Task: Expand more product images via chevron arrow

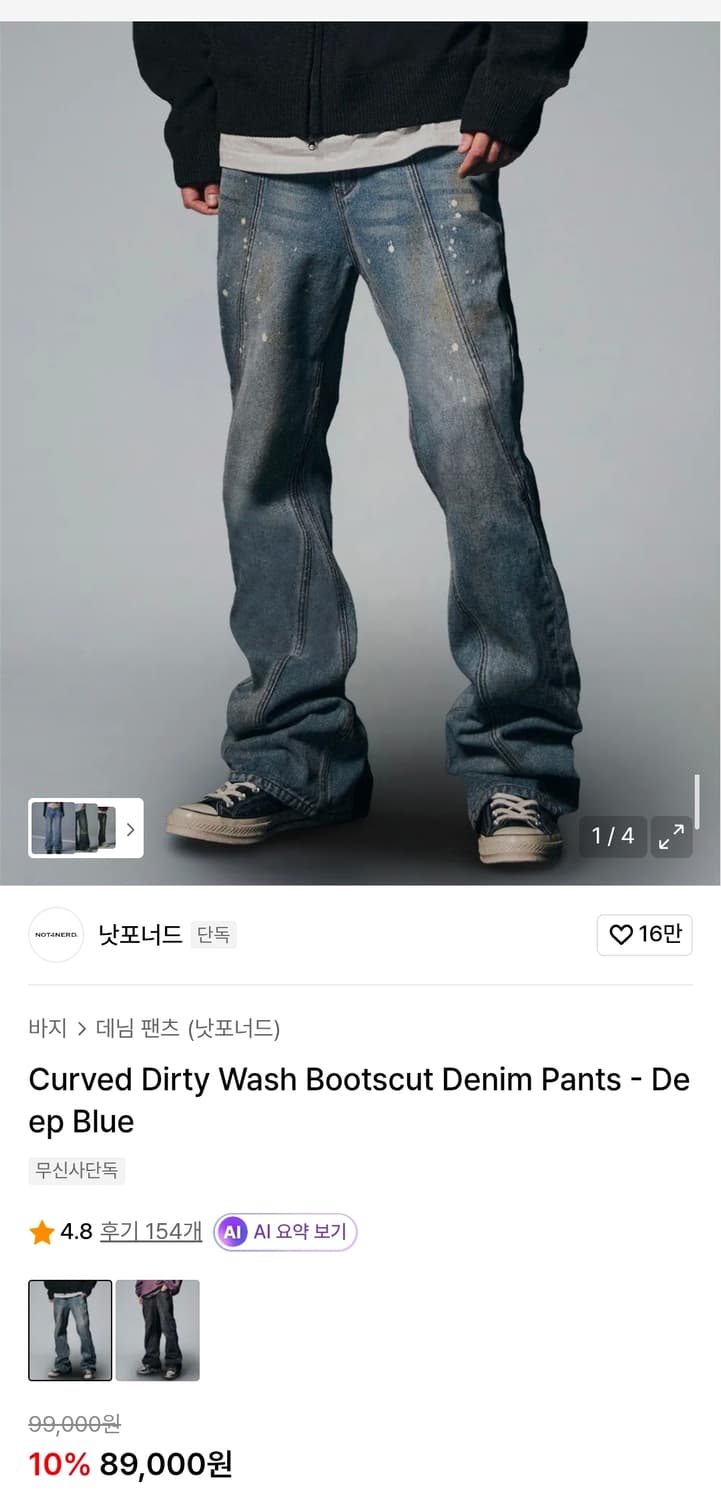Action: click(130, 829)
